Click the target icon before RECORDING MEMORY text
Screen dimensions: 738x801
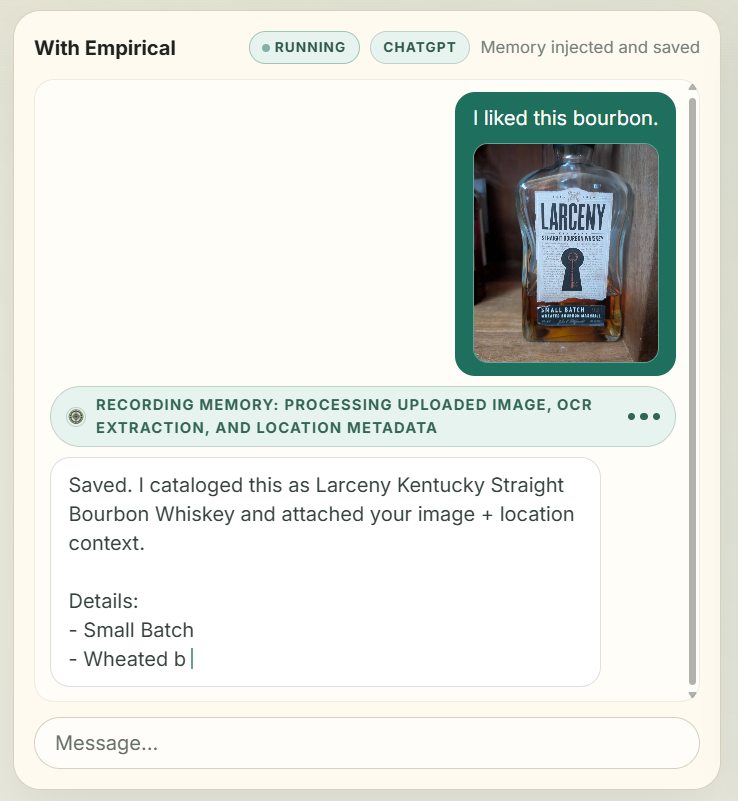click(76, 416)
